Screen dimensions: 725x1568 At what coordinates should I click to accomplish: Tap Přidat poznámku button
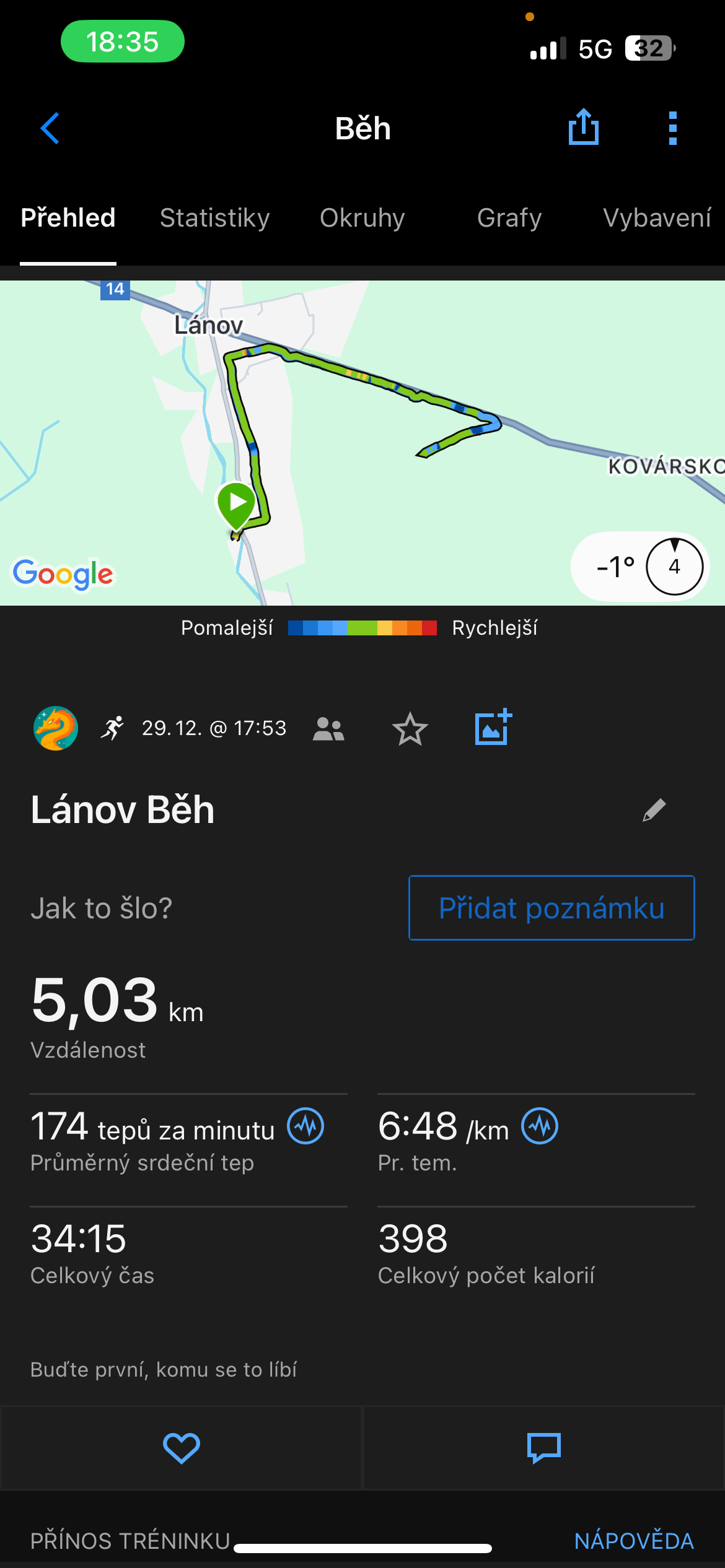click(551, 908)
